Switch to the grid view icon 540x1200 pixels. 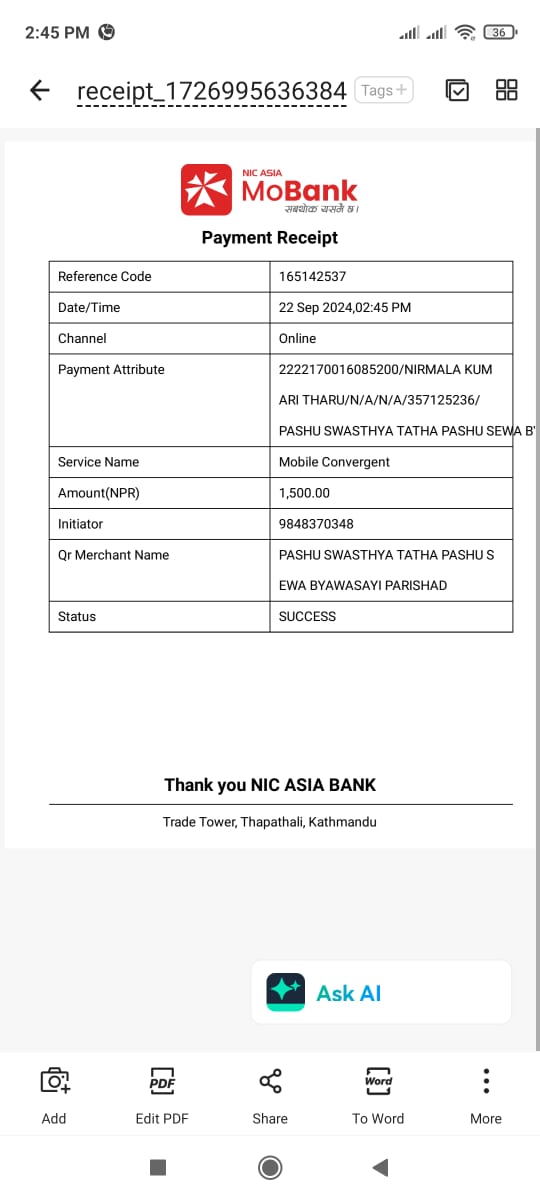pos(507,90)
